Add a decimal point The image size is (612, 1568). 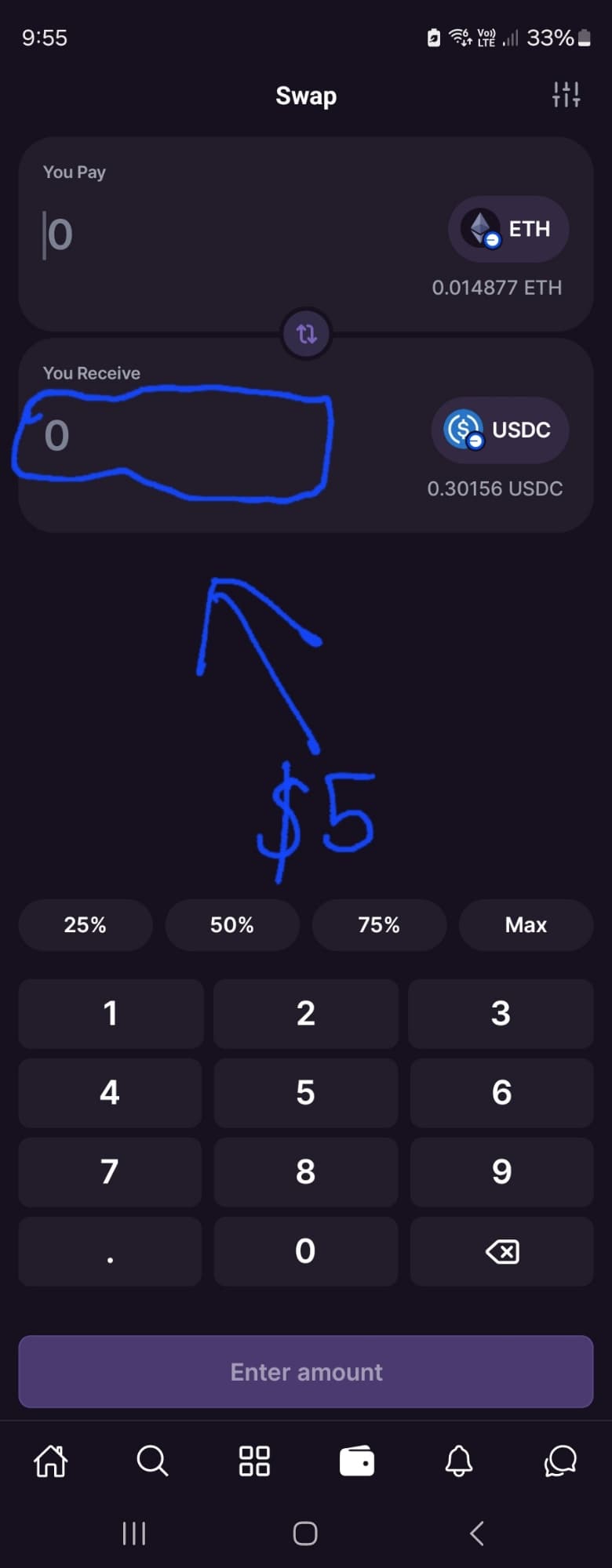pyautogui.click(x=111, y=1251)
